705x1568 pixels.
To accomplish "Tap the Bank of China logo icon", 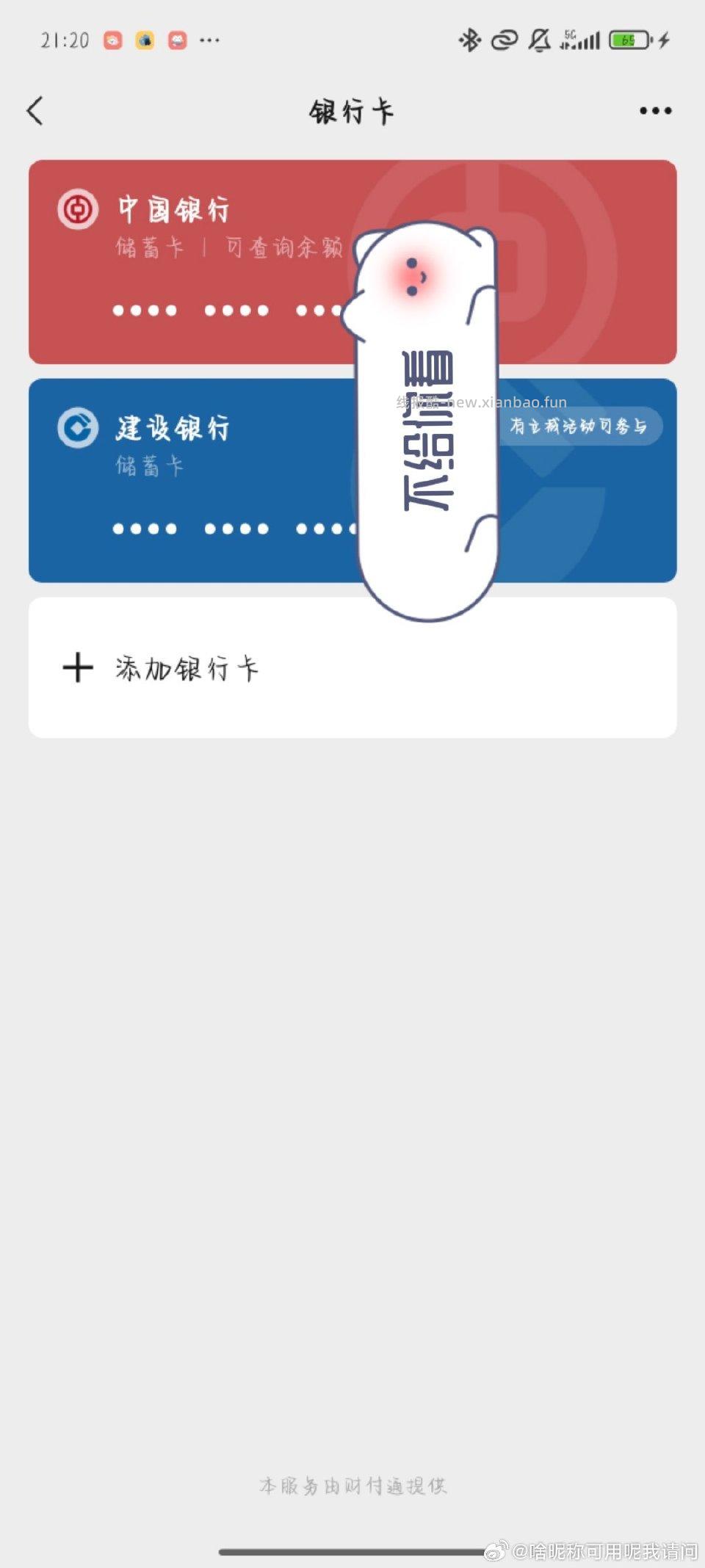I will point(79,209).
